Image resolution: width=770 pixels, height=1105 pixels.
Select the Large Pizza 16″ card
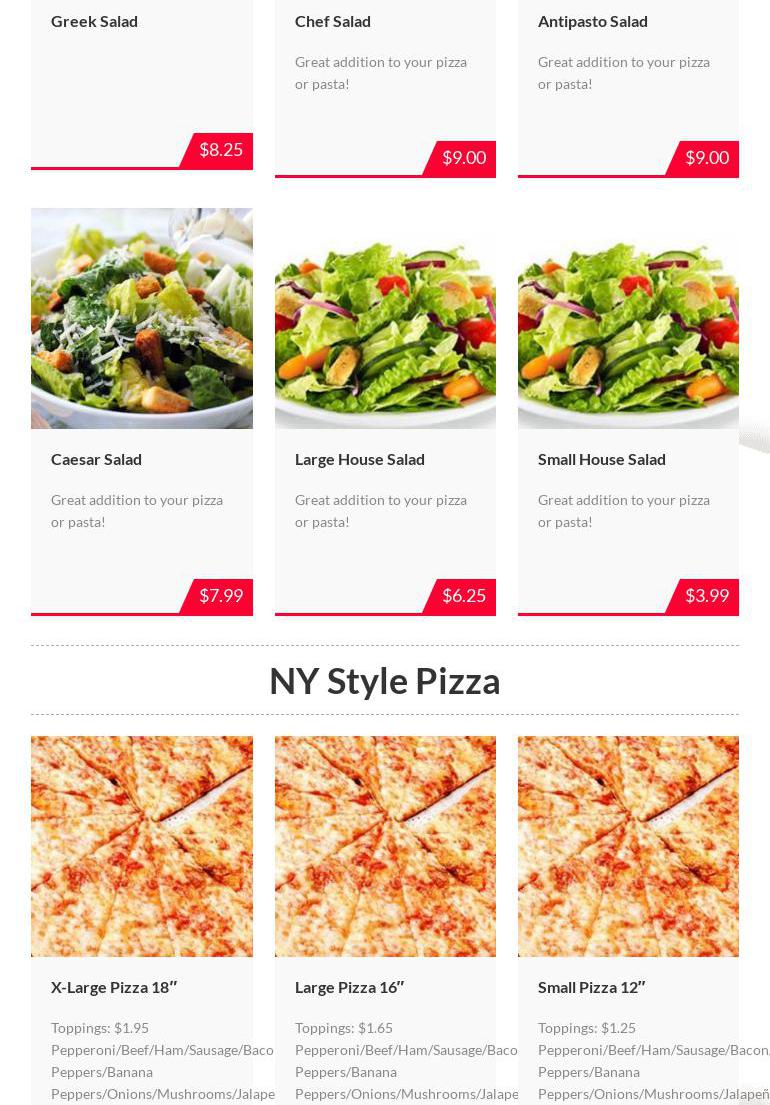coord(350,987)
